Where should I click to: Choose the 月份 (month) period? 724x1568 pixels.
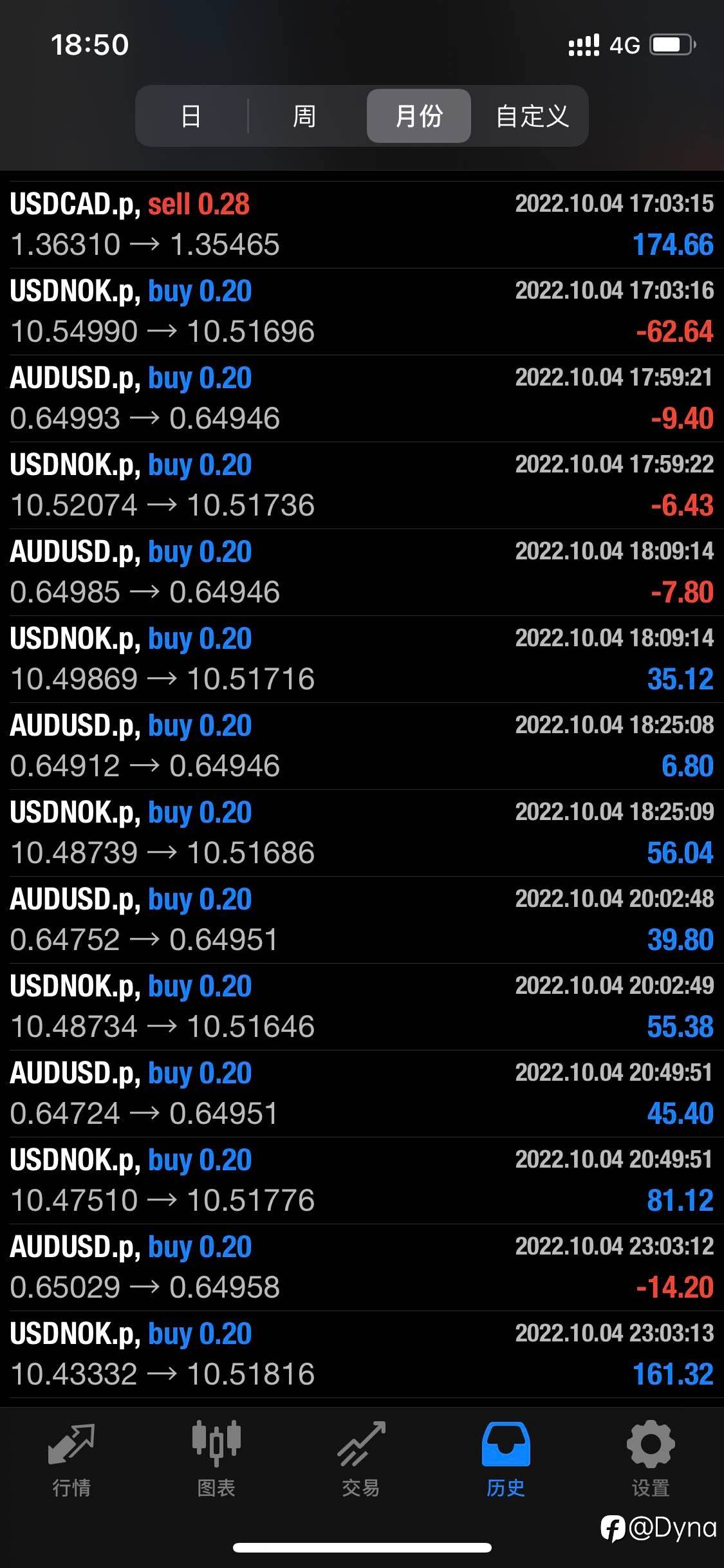(x=419, y=117)
